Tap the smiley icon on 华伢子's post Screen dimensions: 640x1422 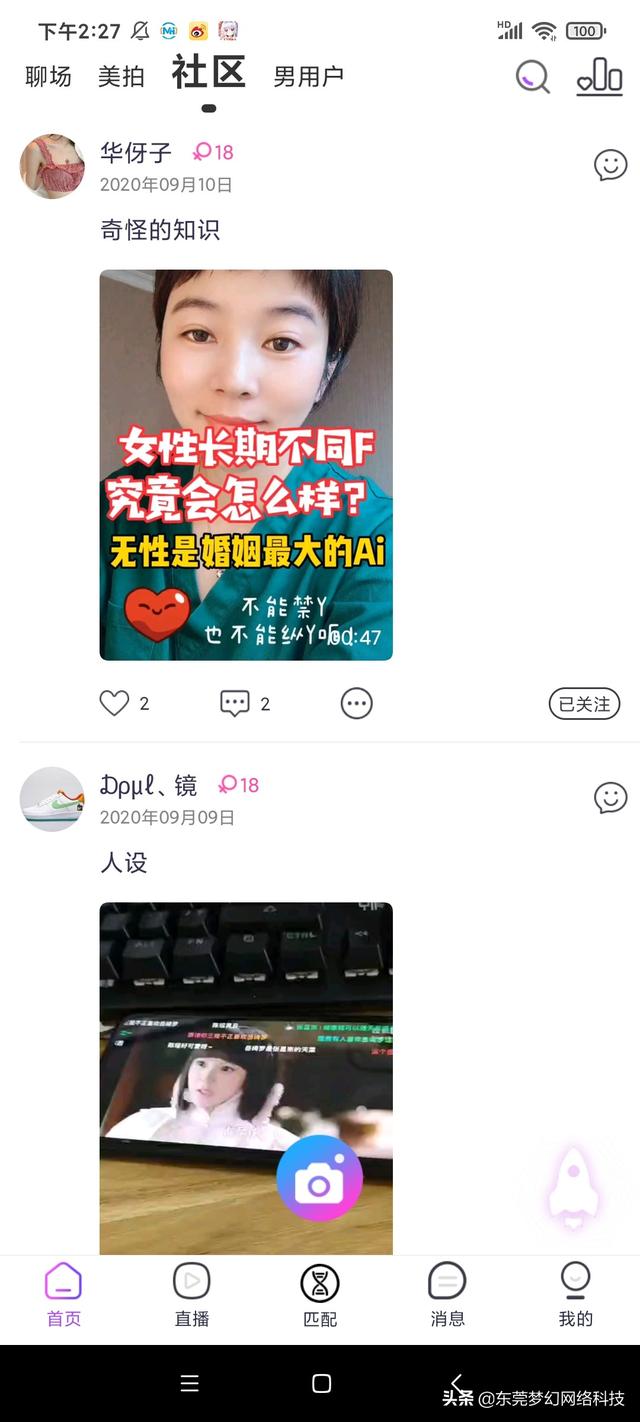pos(610,165)
